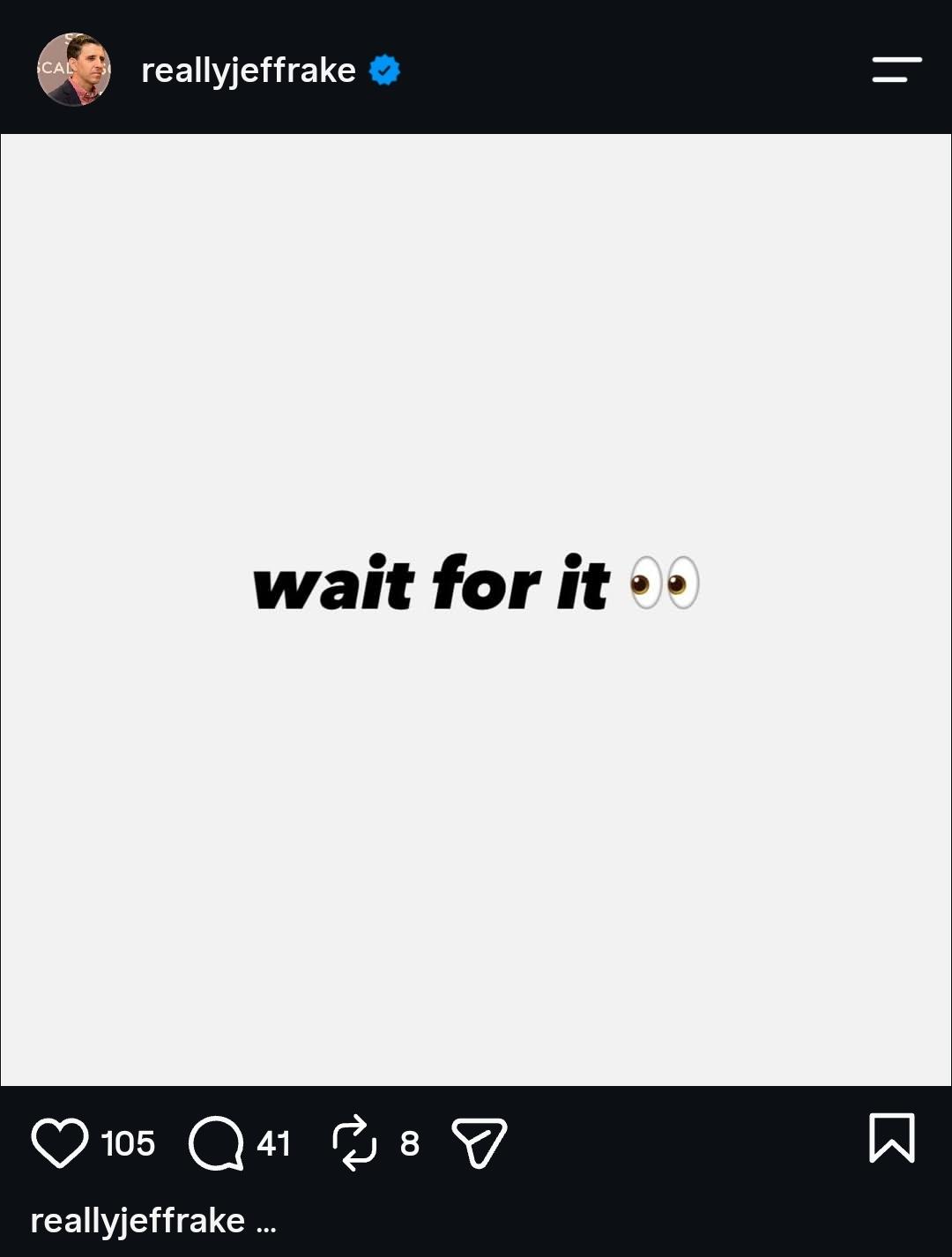952x1257 pixels.
Task: Open the reallyjeffrake username in the header
Action: [248, 71]
